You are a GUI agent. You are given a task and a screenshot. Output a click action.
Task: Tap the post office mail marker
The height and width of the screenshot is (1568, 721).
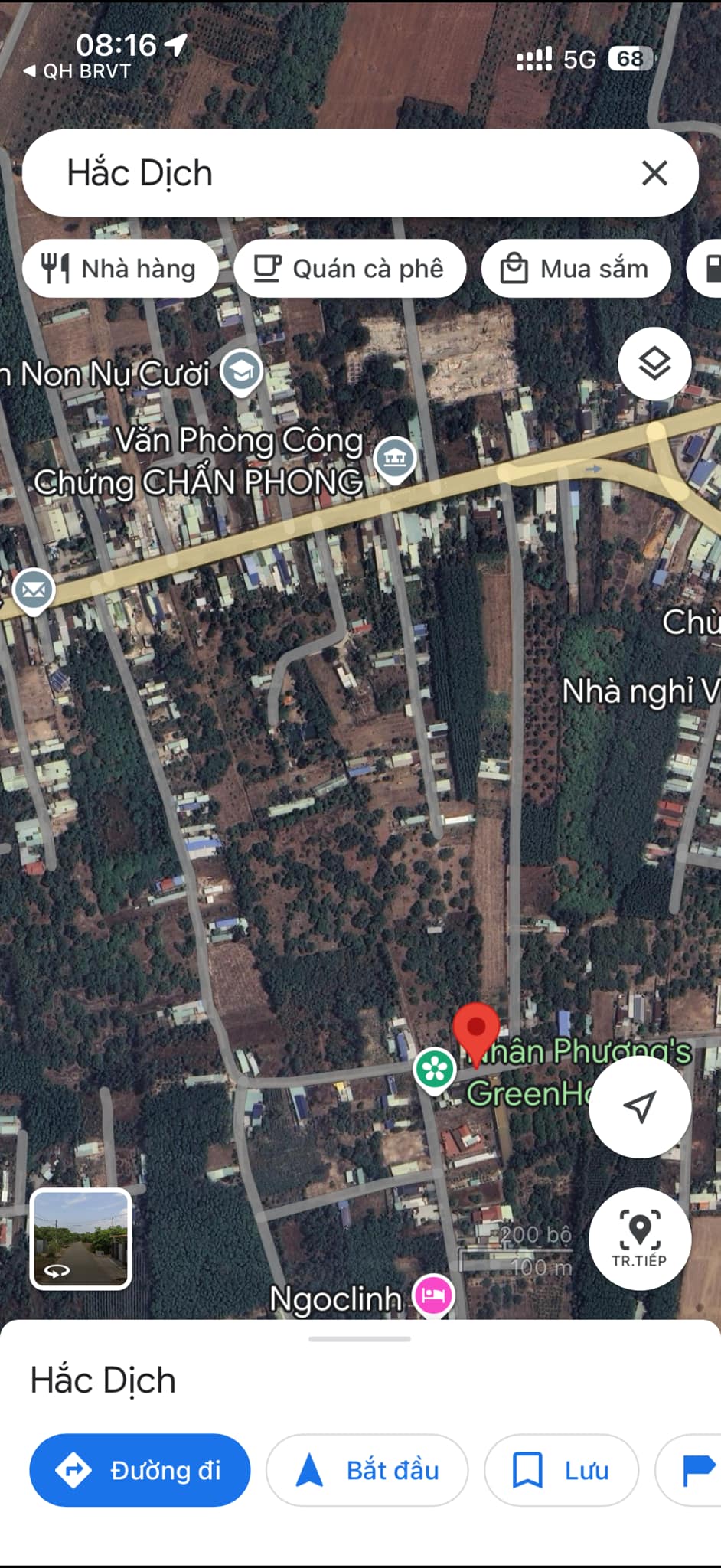pyautogui.click(x=33, y=591)
